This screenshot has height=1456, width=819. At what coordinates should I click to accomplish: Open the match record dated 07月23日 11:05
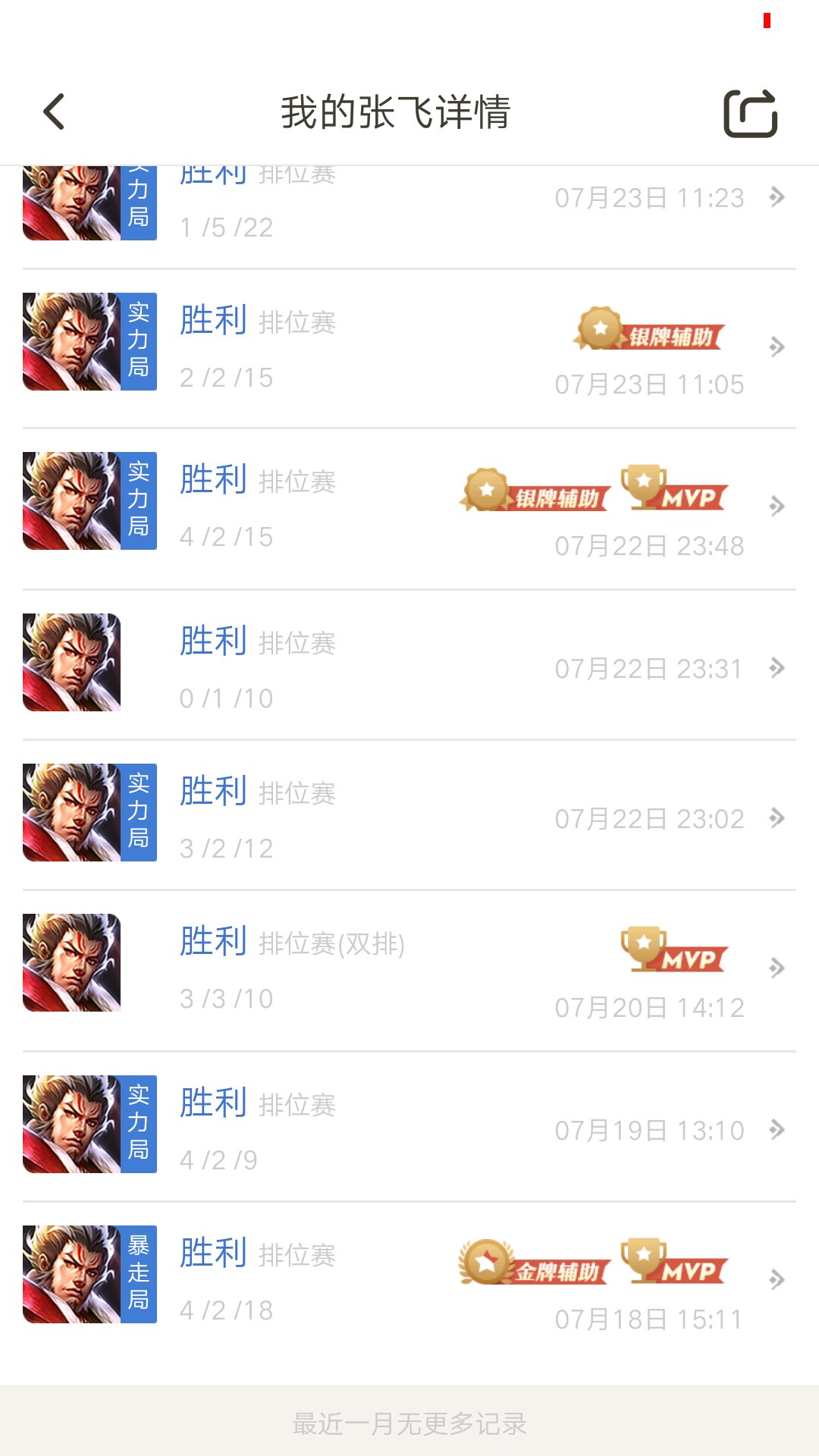[409, 349]
